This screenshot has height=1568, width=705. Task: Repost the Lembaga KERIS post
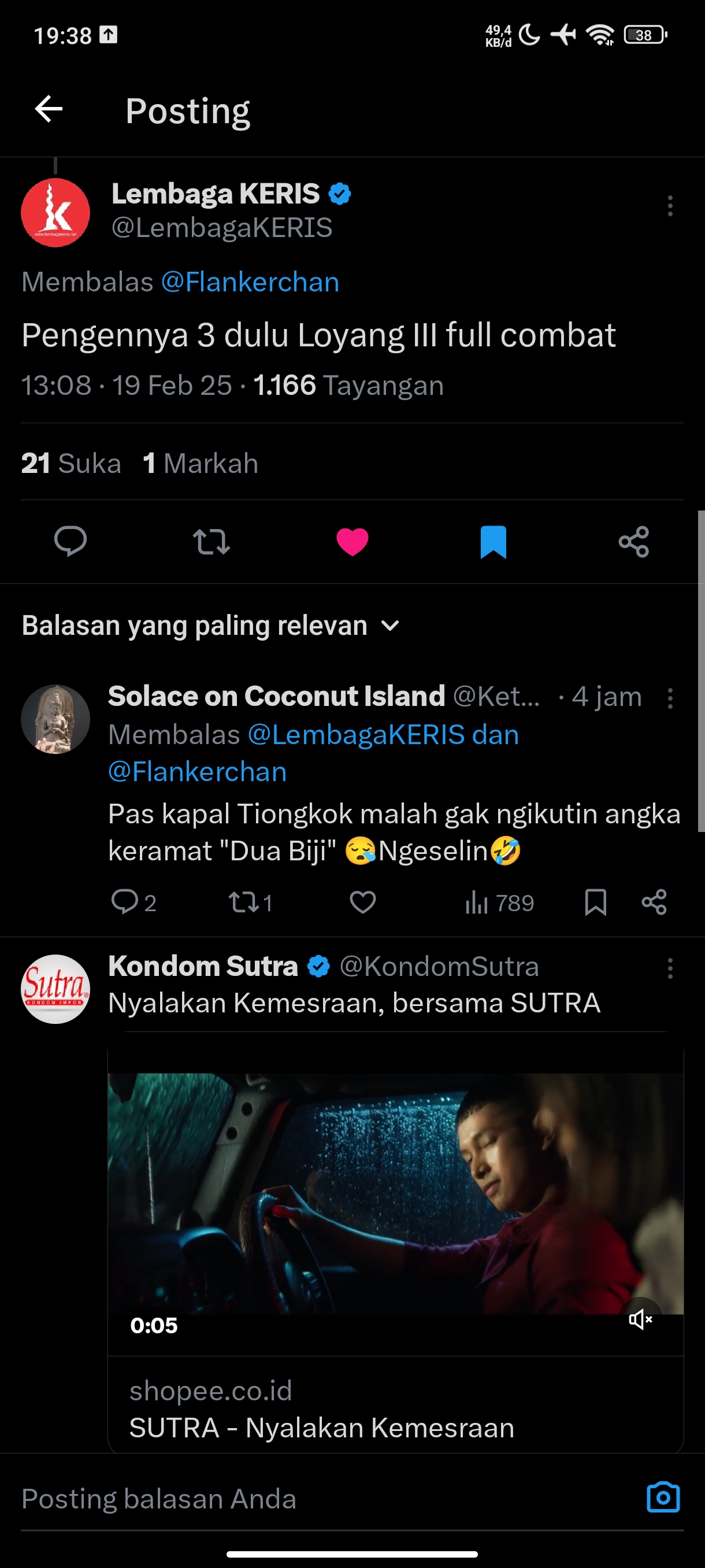pos(211,541)
